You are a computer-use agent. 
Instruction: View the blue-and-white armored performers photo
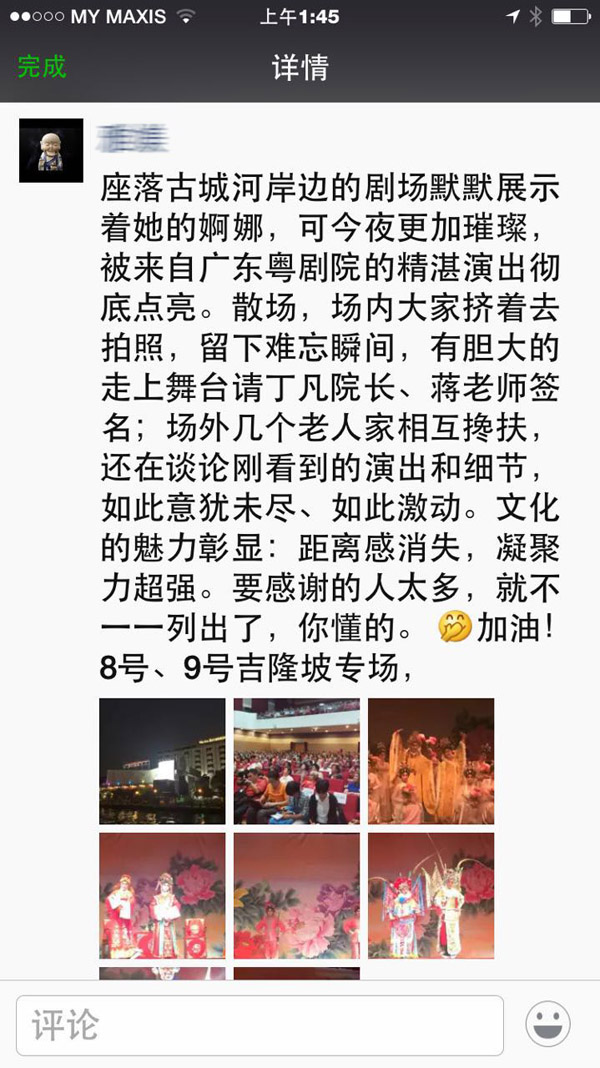tap(431, 896)
